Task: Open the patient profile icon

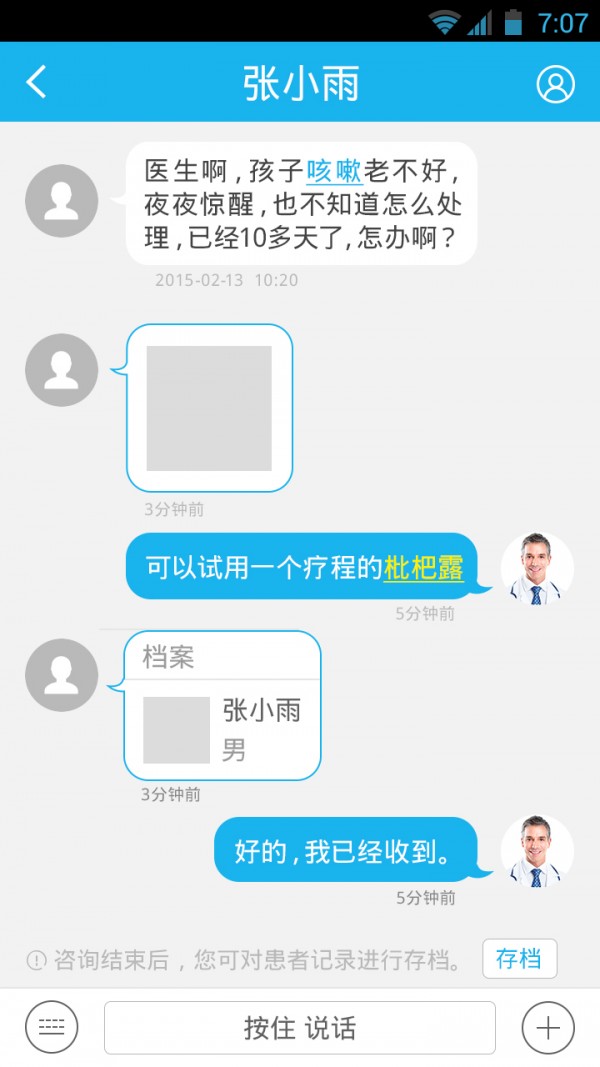Action: click(x=556, y=84)
